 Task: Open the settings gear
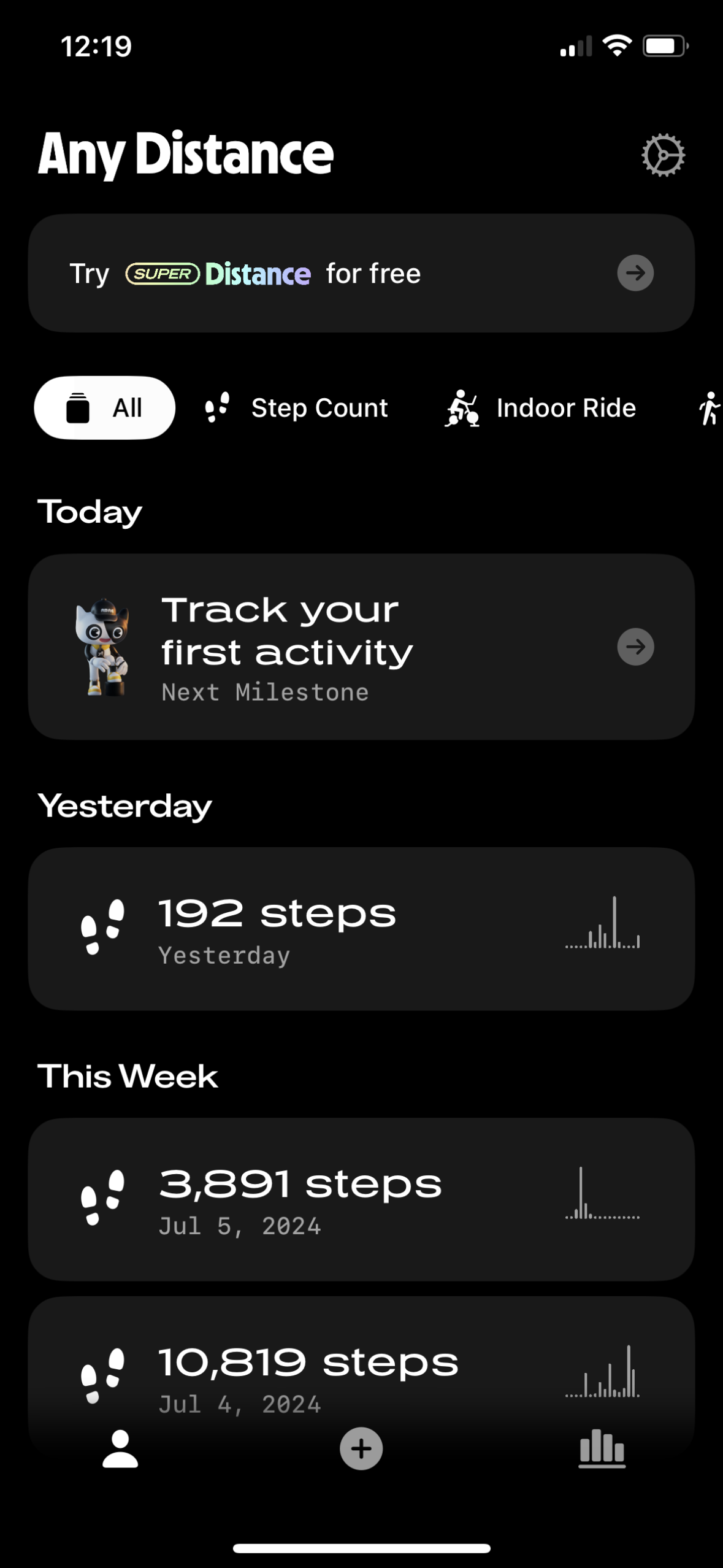click(x=663, y=155)
